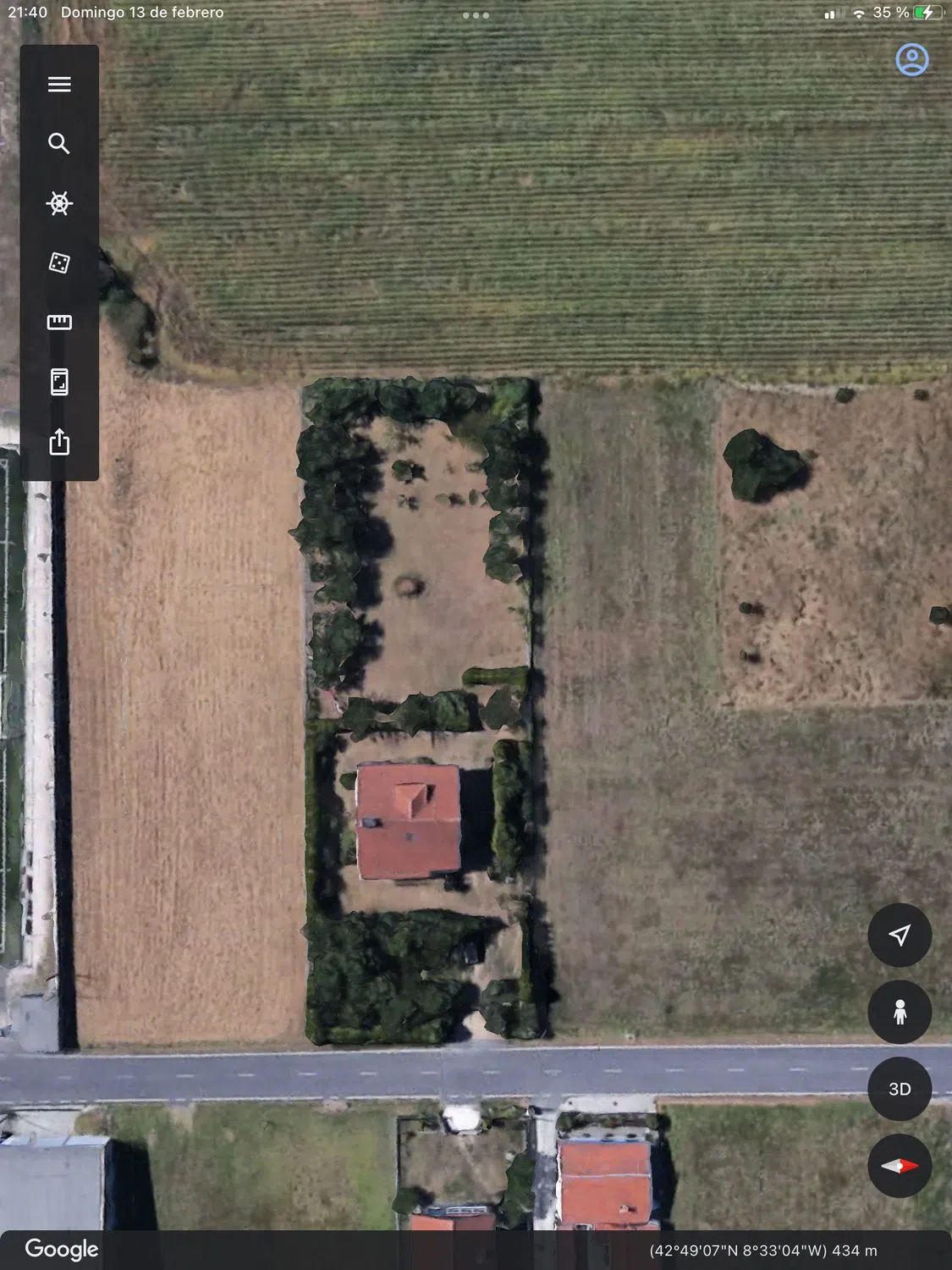The image size is (952, 1270).
Task: Reset orientation with the compass
Action: click(x=900, y=1166)
